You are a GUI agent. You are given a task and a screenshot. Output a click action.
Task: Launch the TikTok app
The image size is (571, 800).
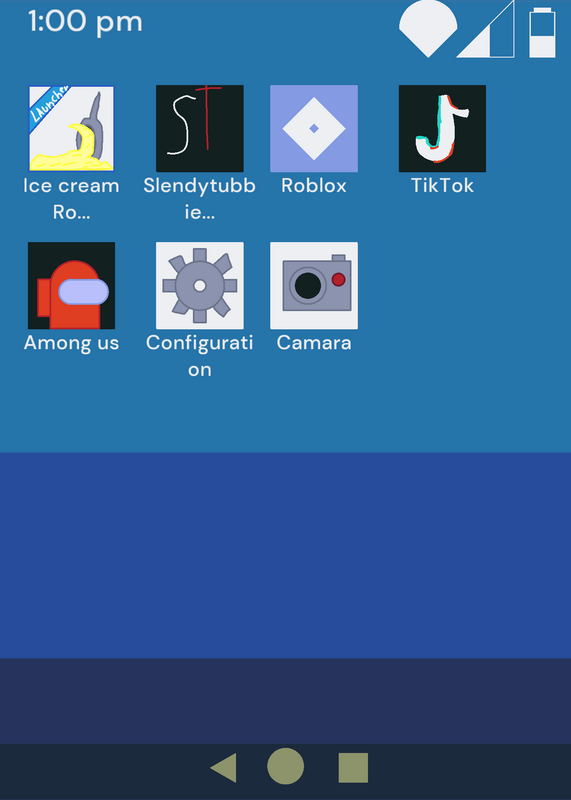(x=442, y=129)
